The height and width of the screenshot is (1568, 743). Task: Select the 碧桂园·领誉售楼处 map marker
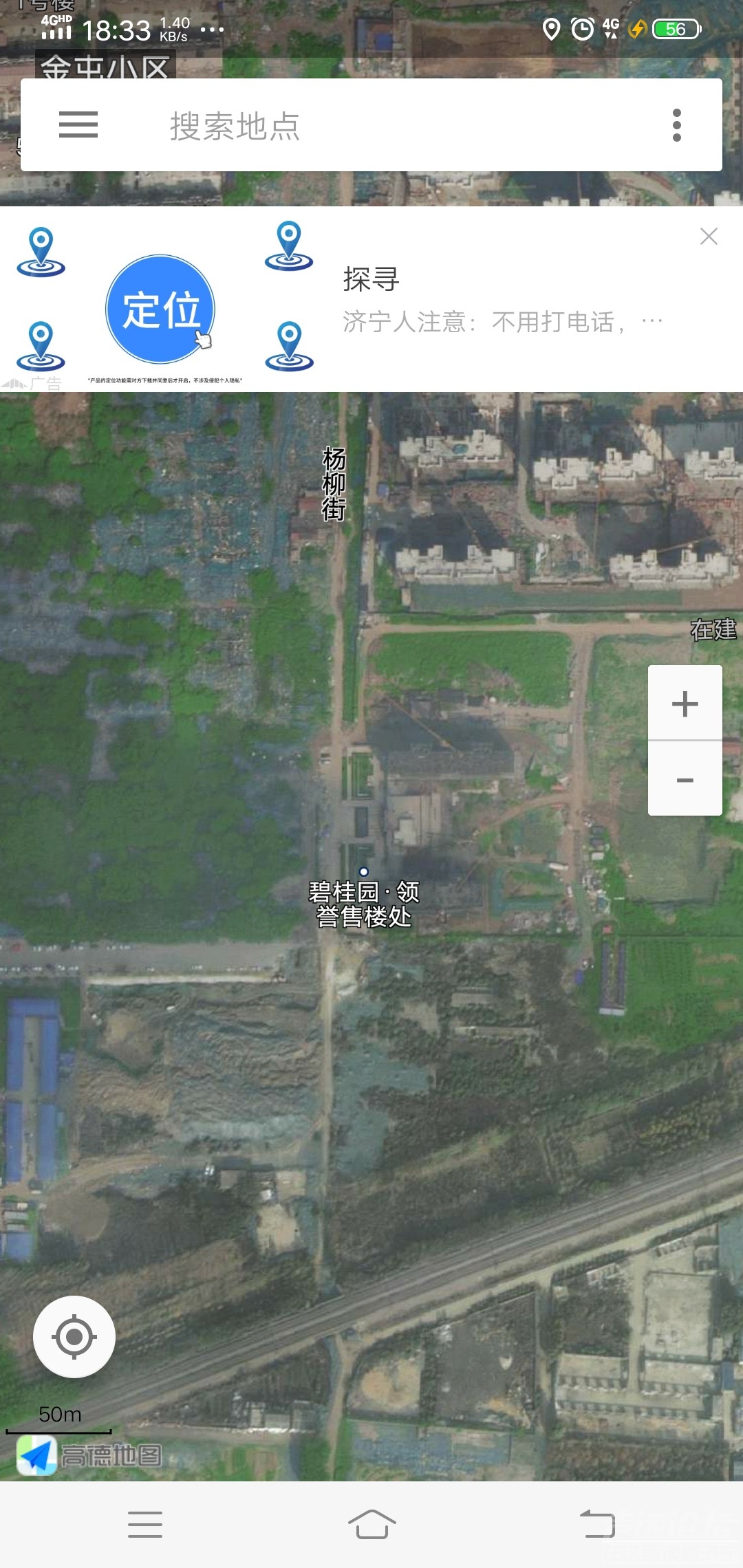click(364, 872)
